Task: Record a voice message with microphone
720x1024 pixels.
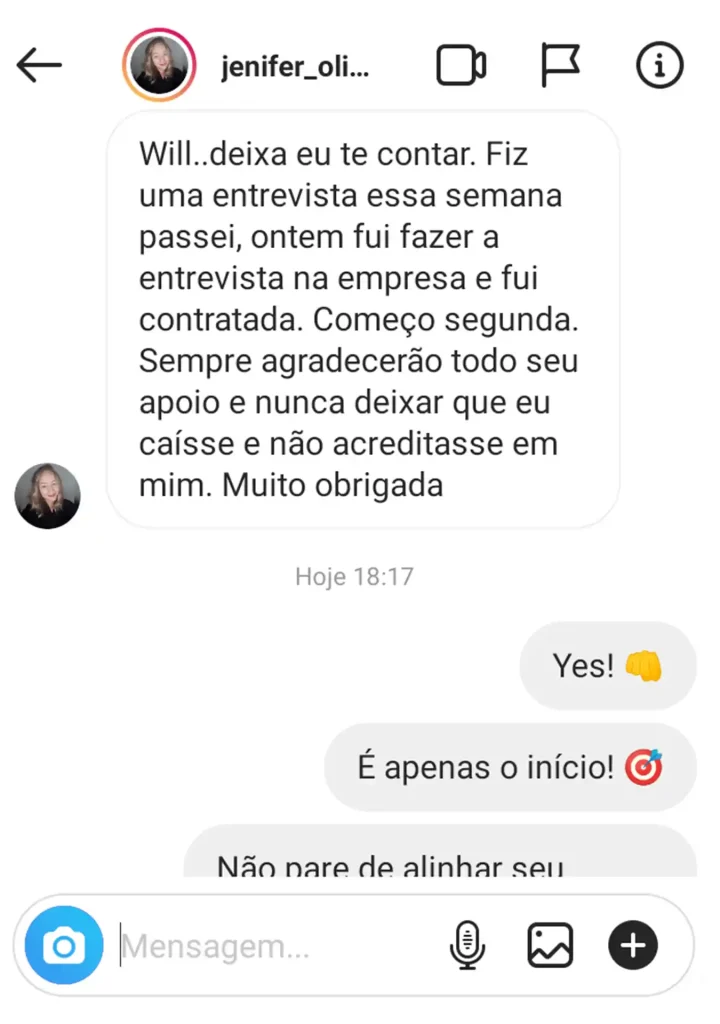Action: [467, 945]
